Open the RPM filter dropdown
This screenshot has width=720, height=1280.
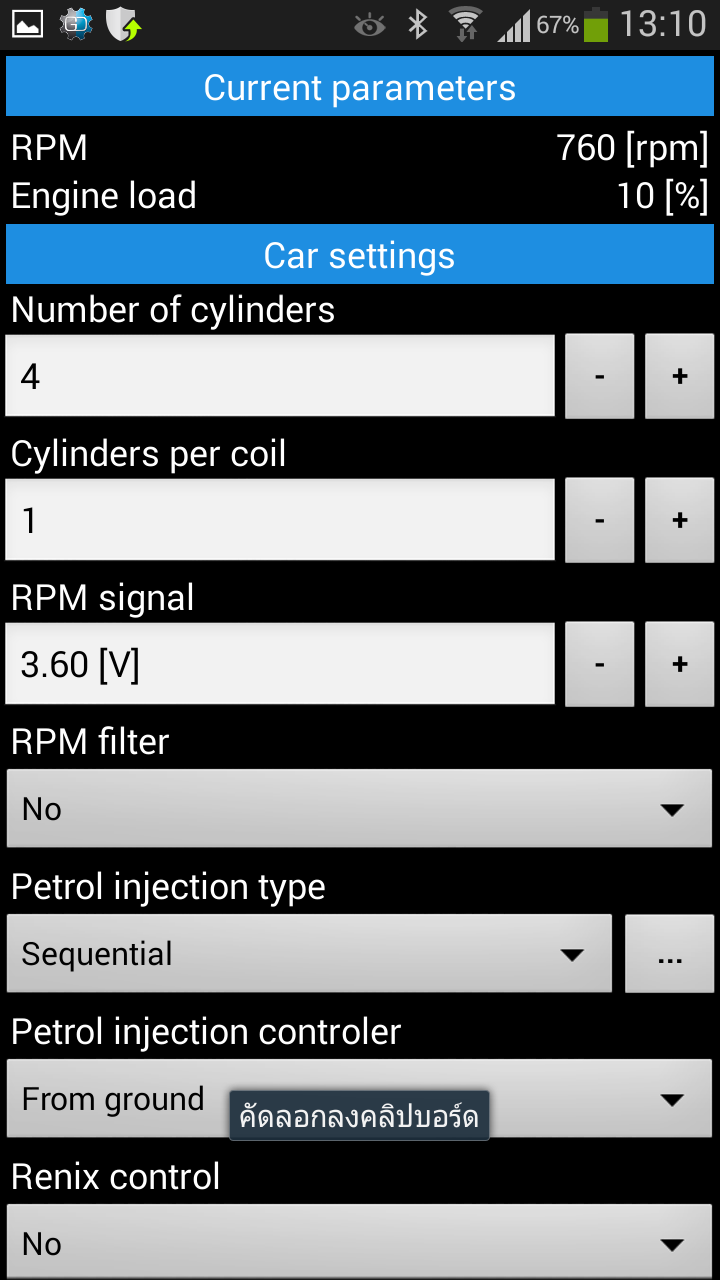point(360,809)
